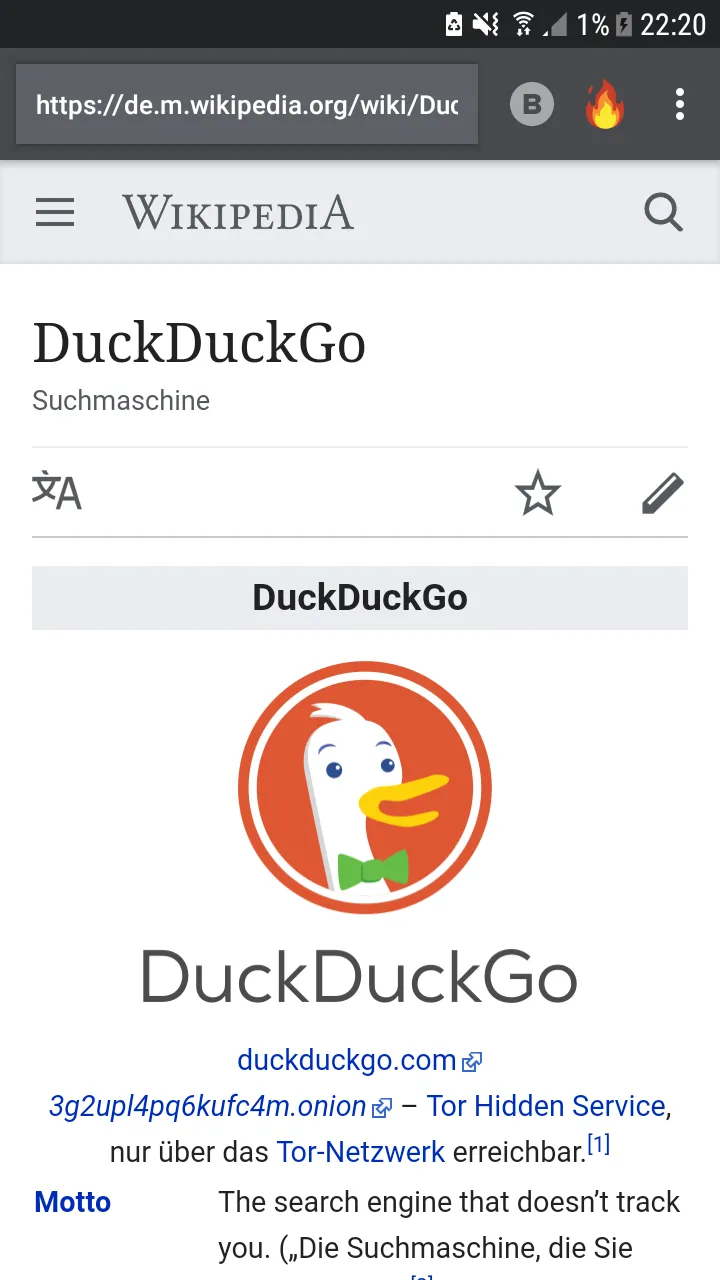Search Wikipedia with the magnifier icon
The height and width of the screenshot is (1280, 720).
click(663, 212)
